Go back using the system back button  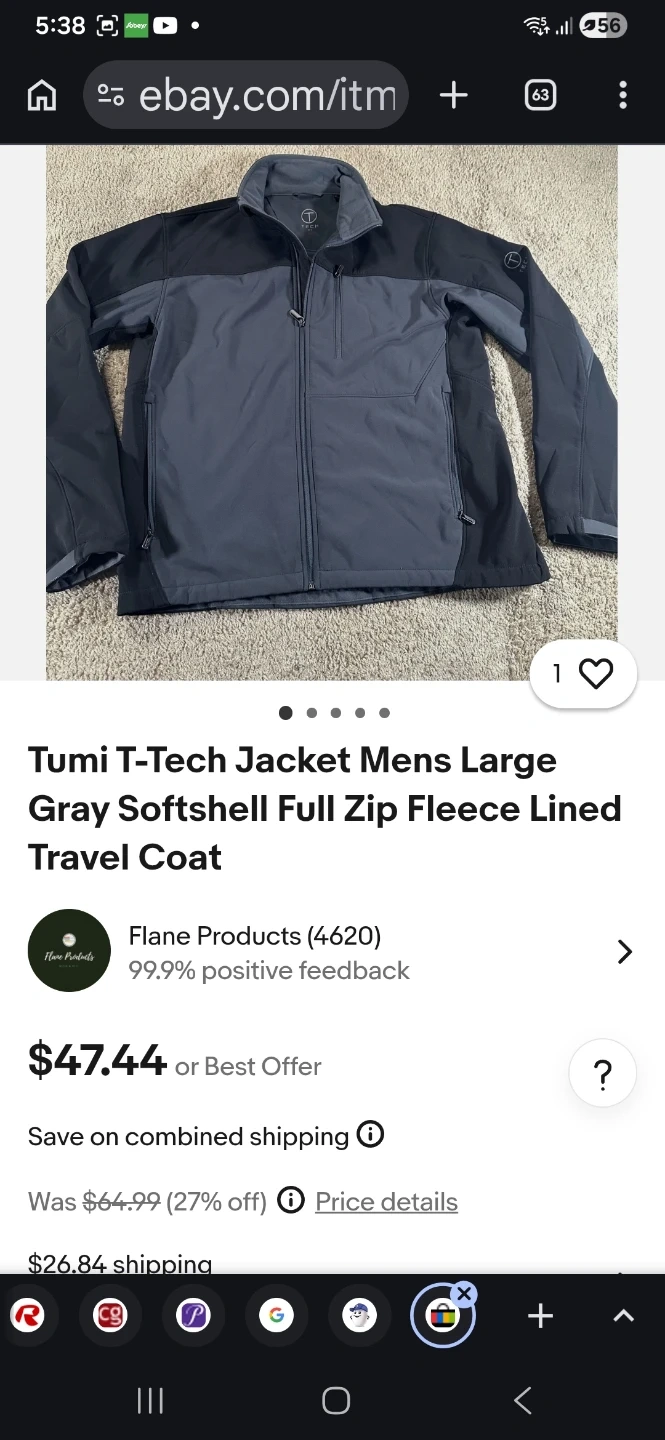[x=522, y=1401]
